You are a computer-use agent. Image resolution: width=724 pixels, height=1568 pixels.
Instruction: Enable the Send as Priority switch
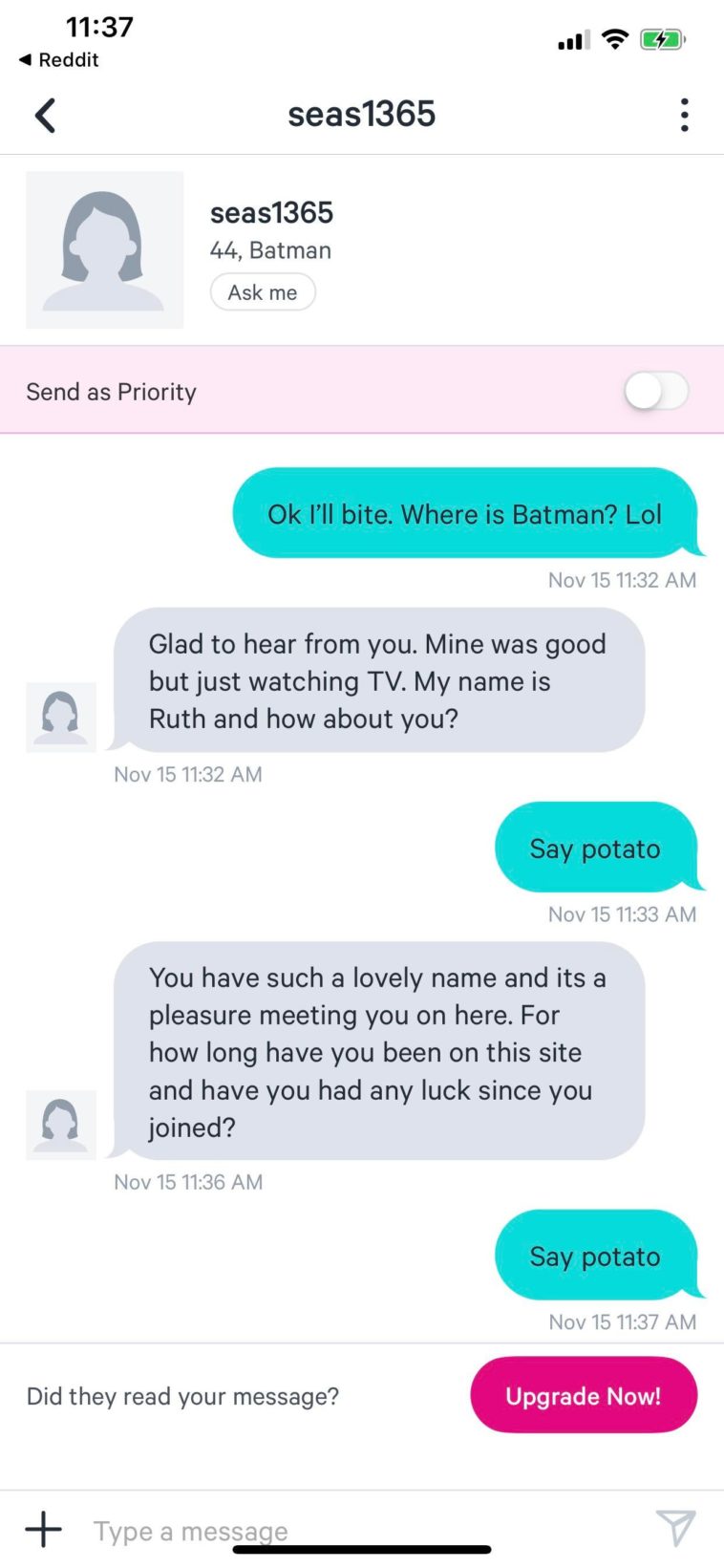(x=655, y=391)
